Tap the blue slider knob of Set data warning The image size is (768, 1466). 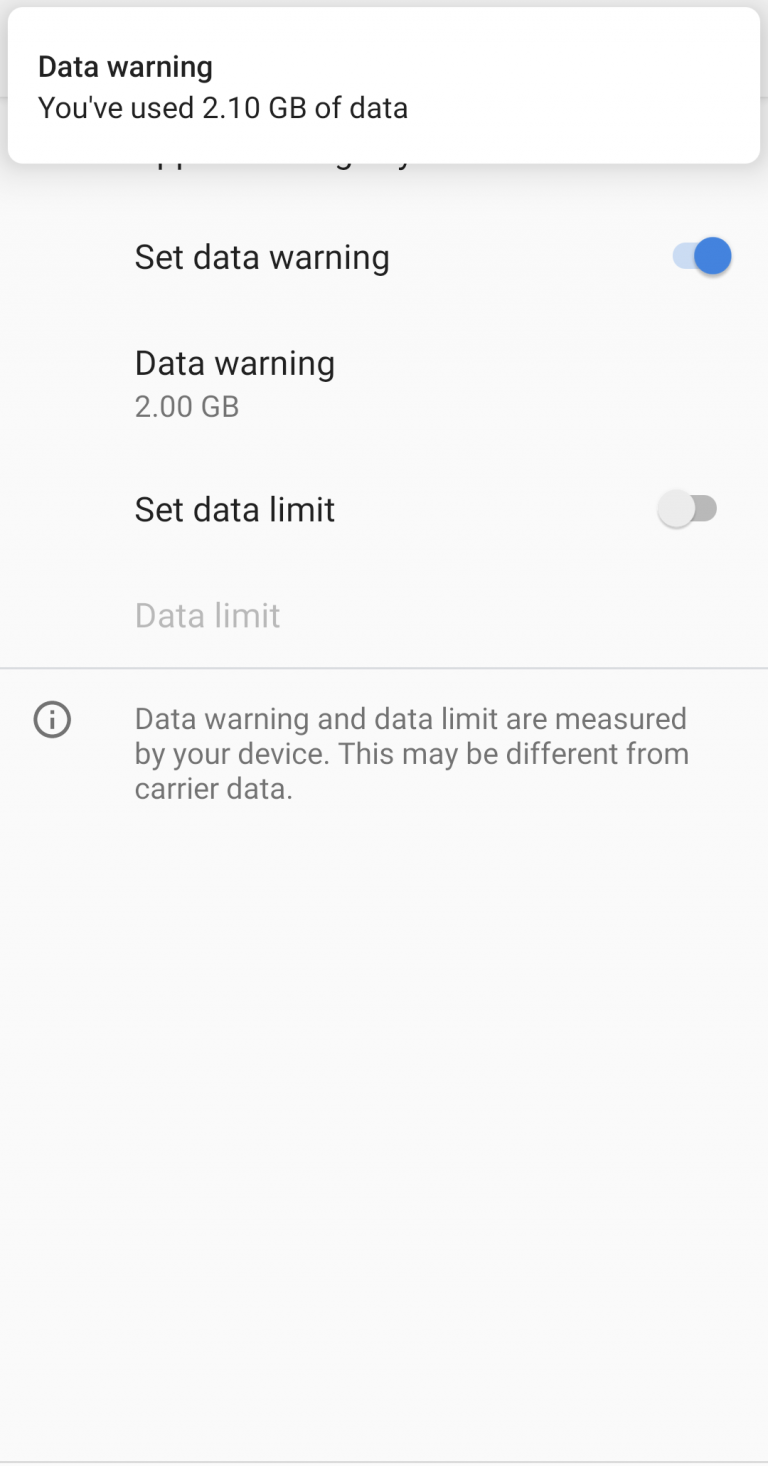click(711, 256)
